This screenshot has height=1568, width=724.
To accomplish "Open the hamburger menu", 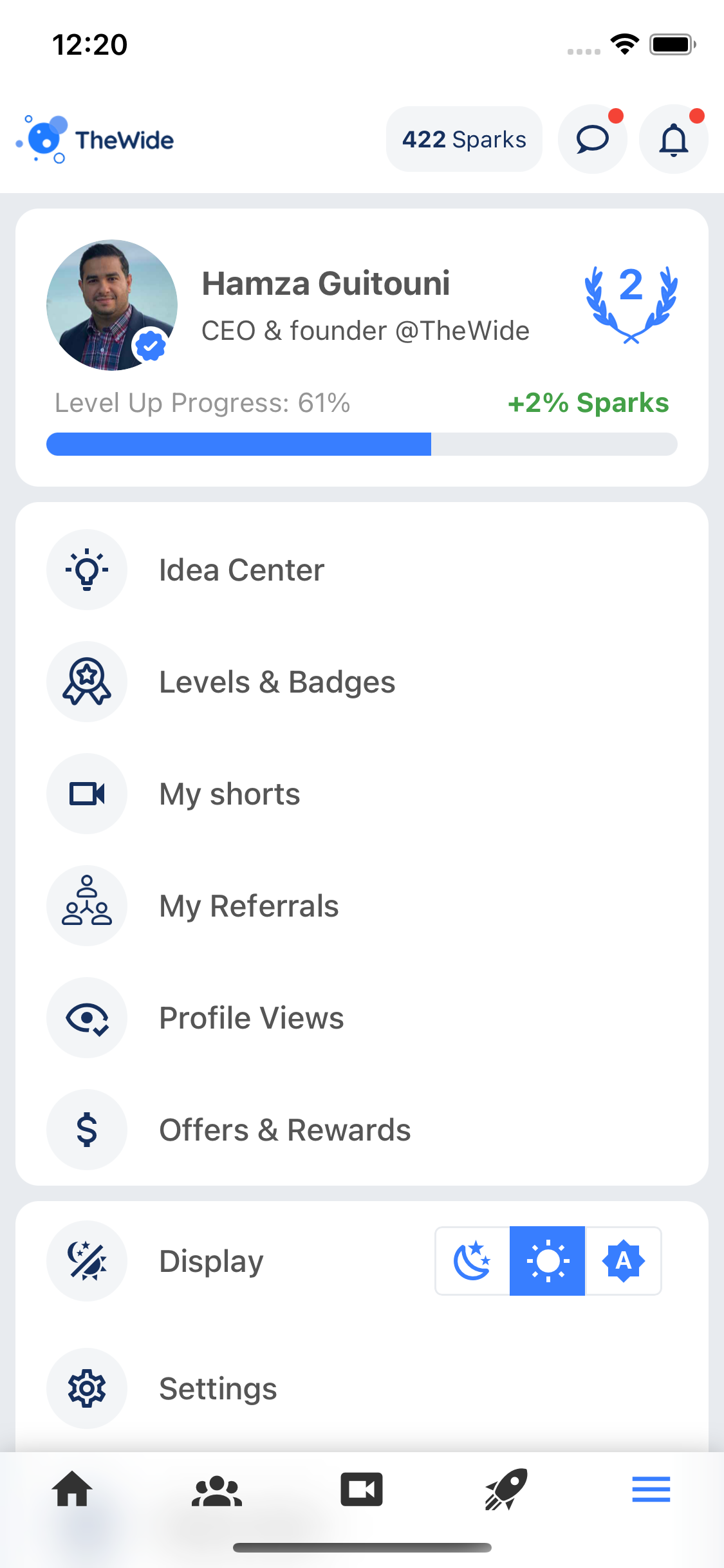I will pyautogui.click(x=651, y=1488).
